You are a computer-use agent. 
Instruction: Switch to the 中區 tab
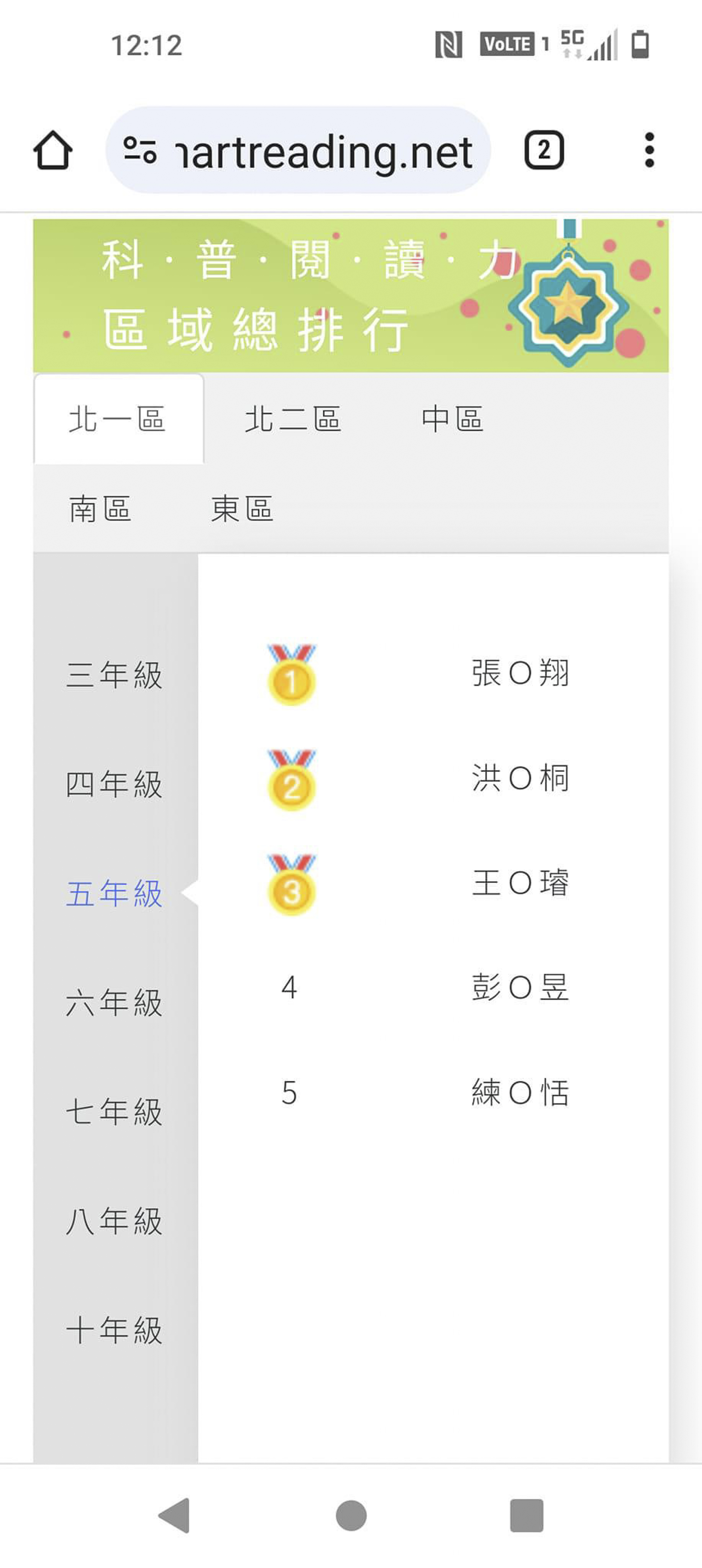tap(452, 419)
